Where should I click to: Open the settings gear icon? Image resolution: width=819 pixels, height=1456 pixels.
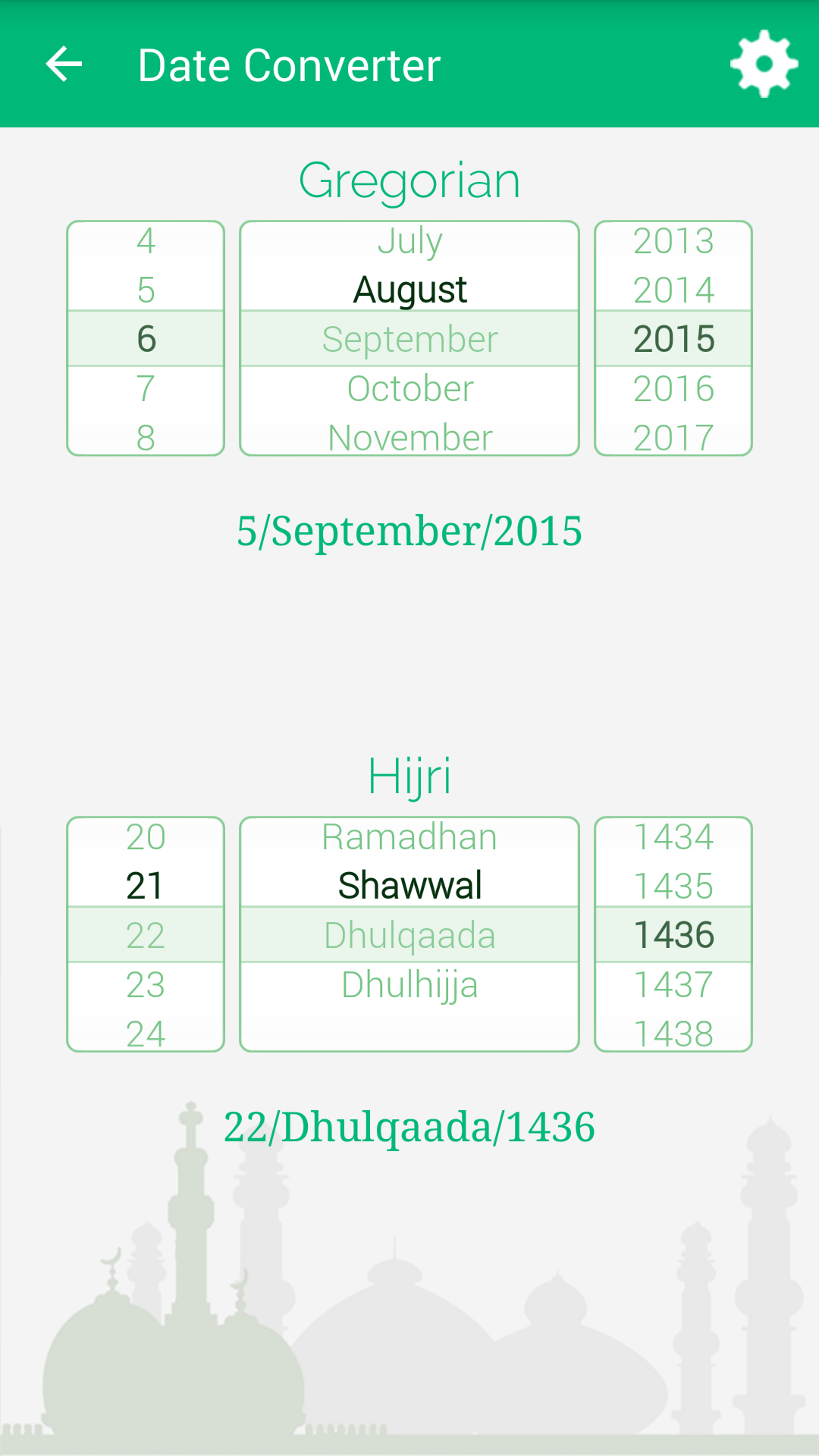pyautogui.click(x=764, y=64)
